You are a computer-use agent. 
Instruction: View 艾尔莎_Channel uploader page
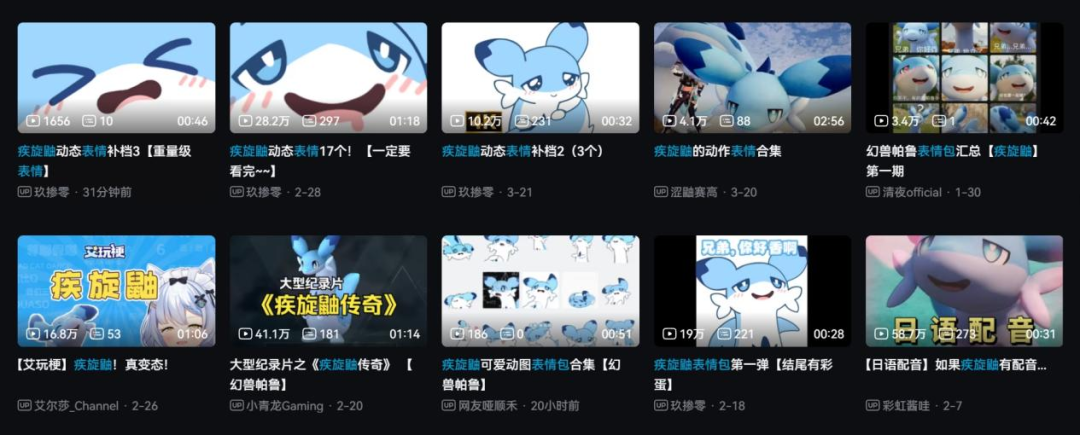76,406
